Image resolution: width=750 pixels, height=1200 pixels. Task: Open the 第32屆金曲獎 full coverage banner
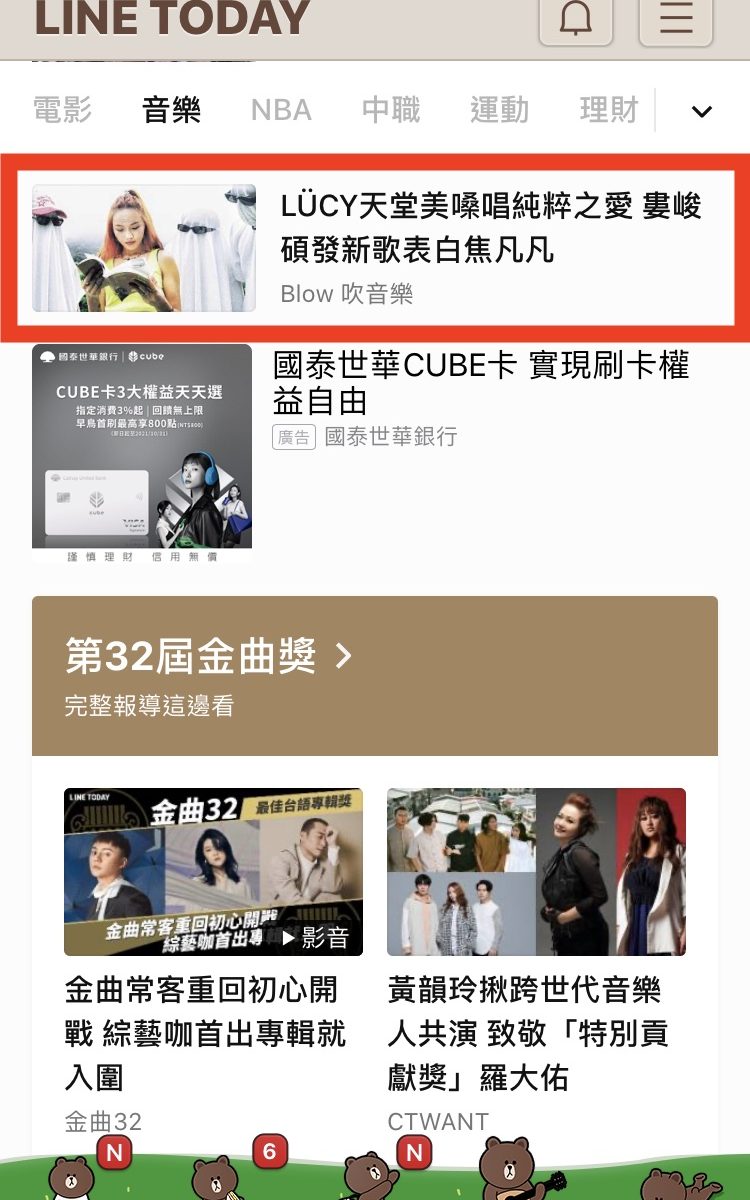click(374, 676)
